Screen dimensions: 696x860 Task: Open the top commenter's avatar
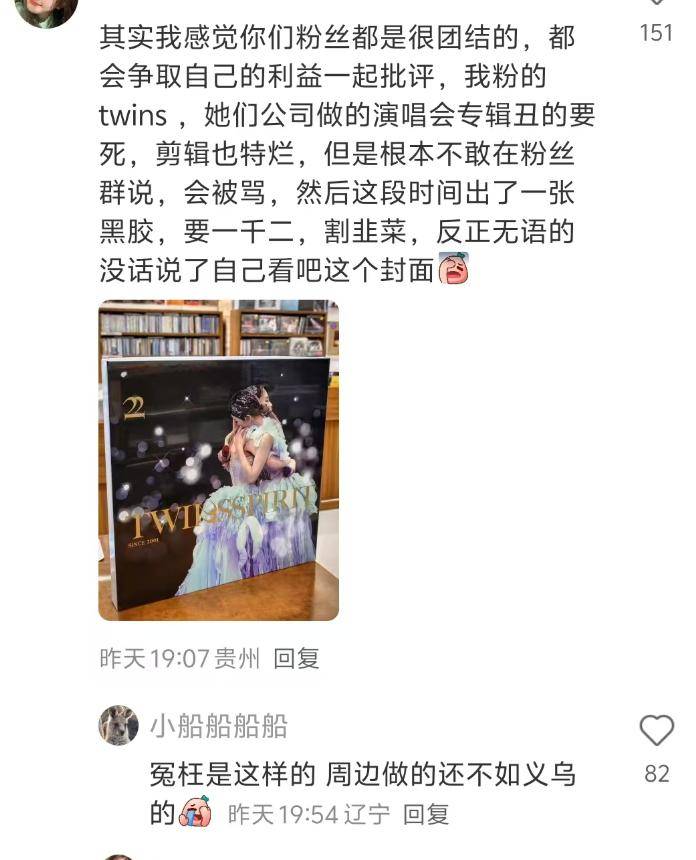click(46, 8)
